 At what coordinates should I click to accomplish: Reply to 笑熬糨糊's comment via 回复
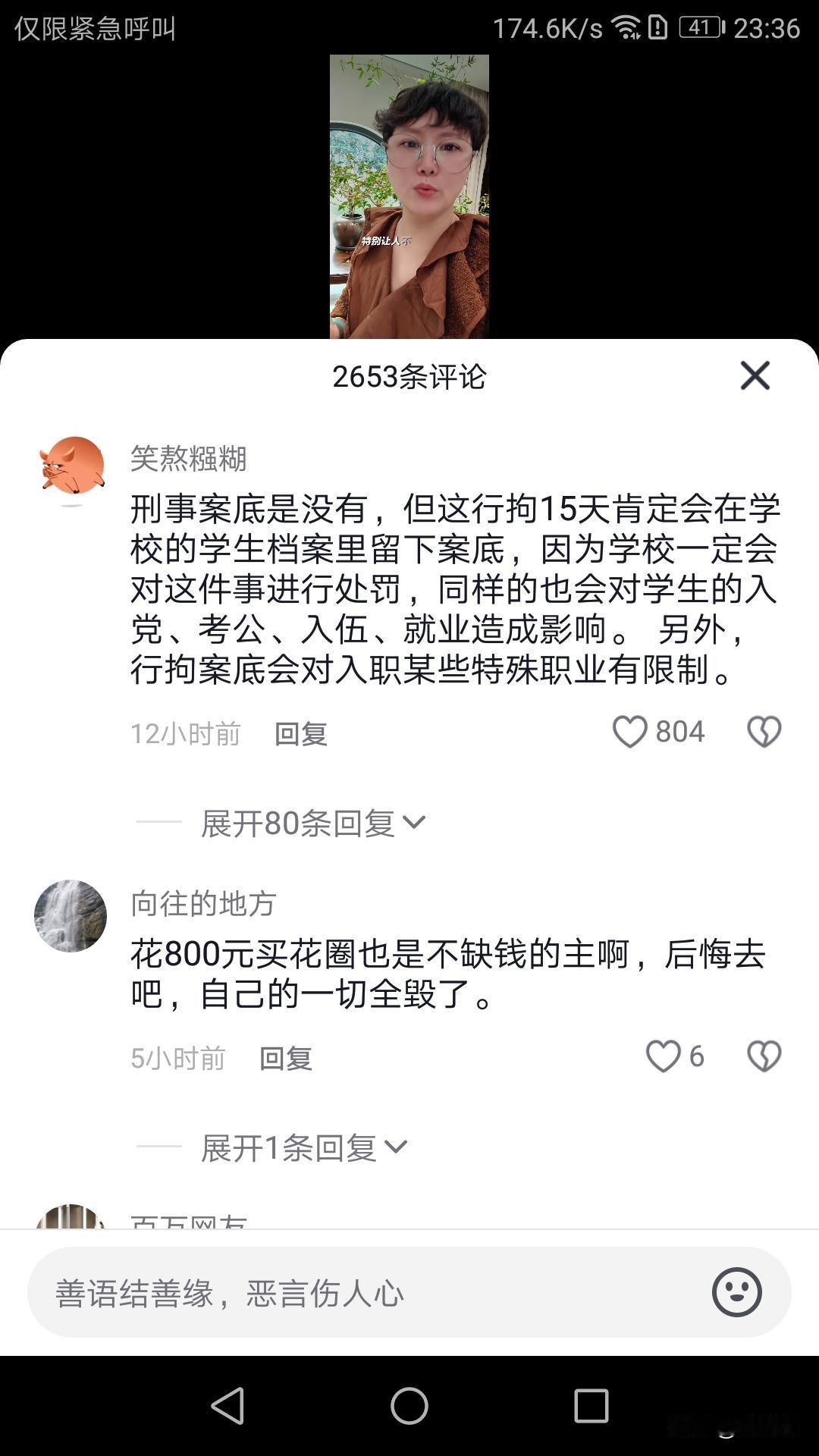tap(303, 734)
